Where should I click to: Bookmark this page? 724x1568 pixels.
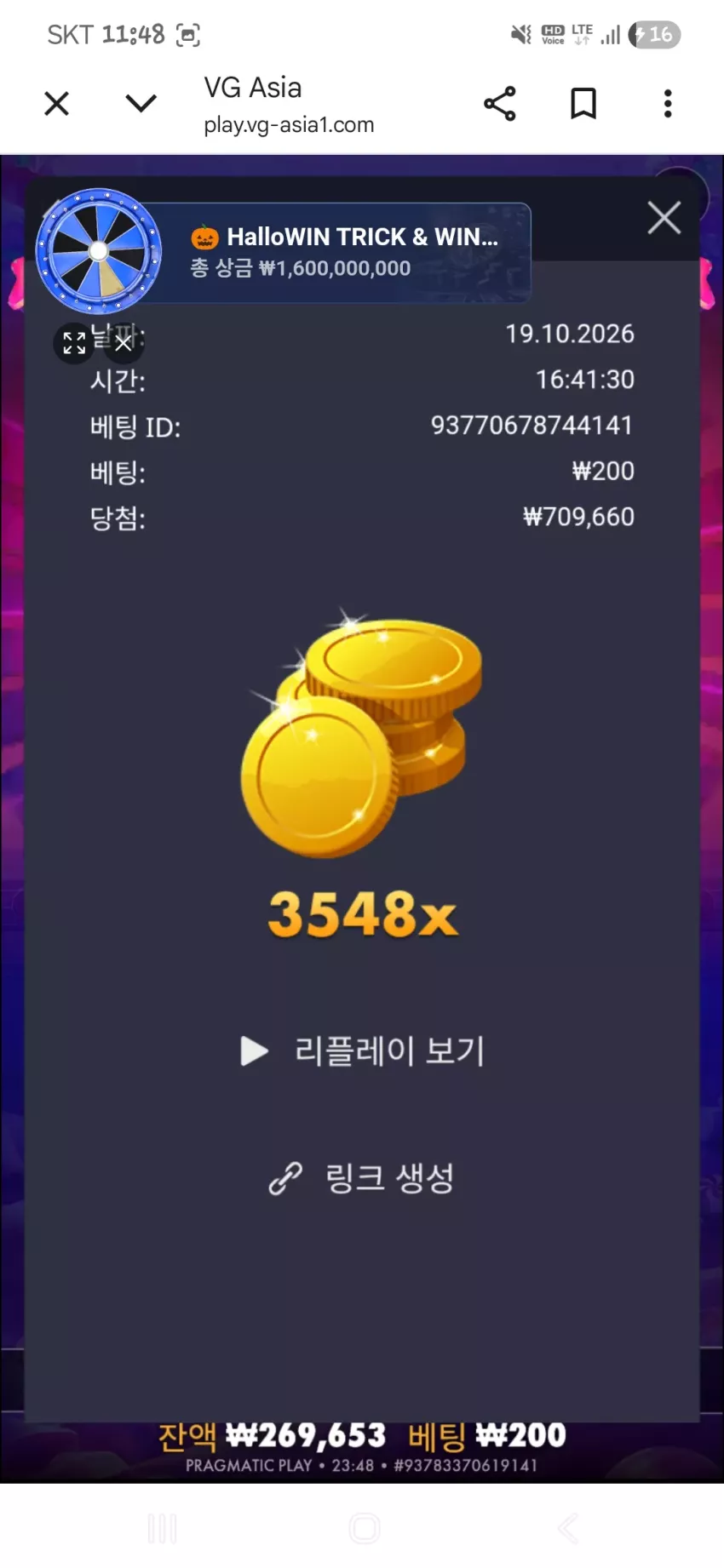(583, 104)
